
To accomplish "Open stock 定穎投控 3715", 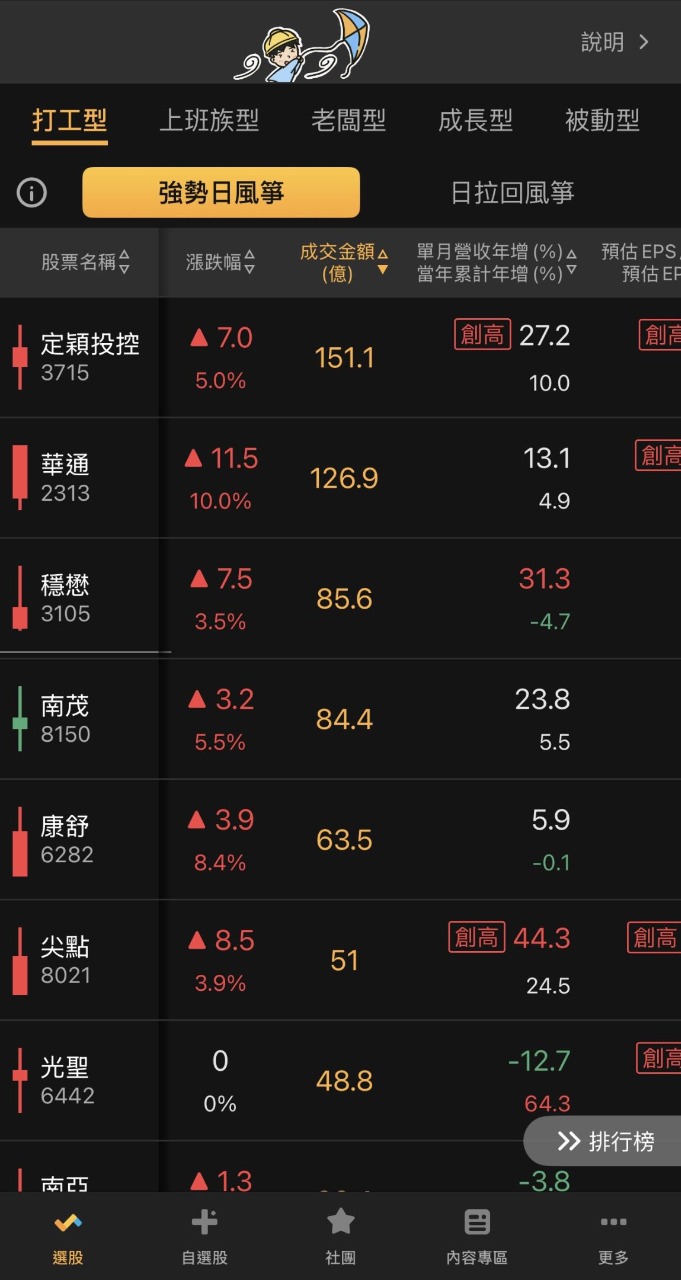I will click(90, 357).
